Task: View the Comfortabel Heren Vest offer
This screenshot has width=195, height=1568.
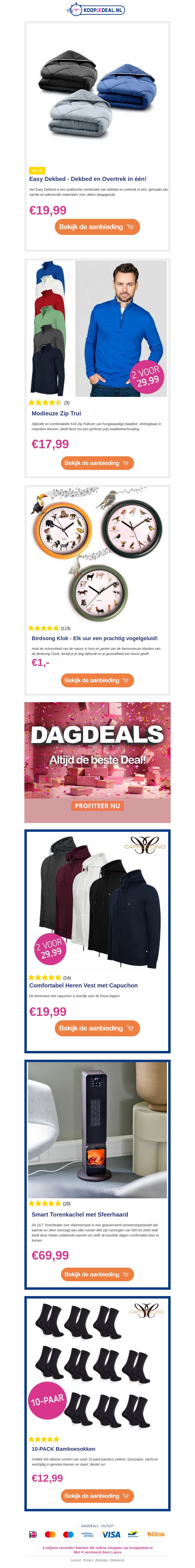Action: tap(97, 1028)
